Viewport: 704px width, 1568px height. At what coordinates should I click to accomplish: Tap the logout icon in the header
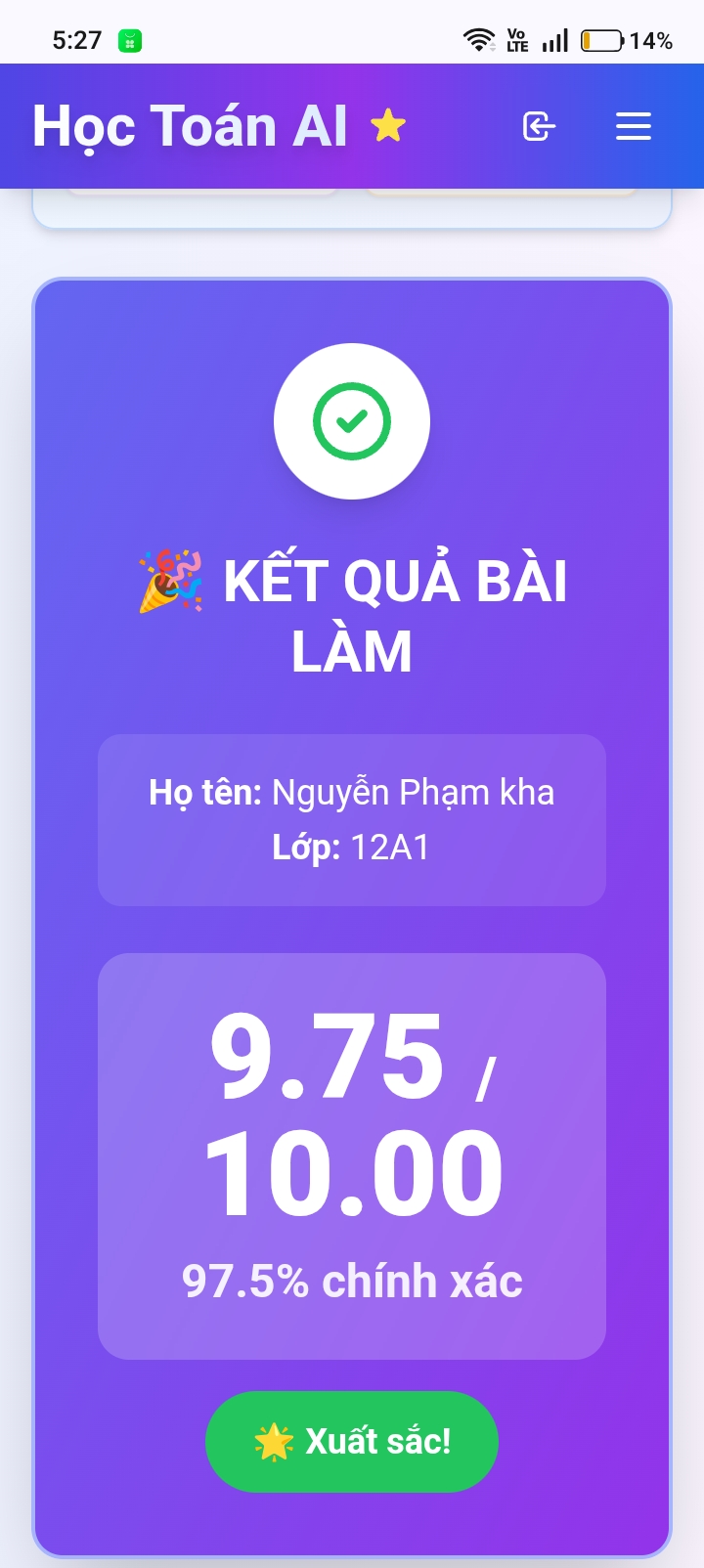tap(539, 126)
